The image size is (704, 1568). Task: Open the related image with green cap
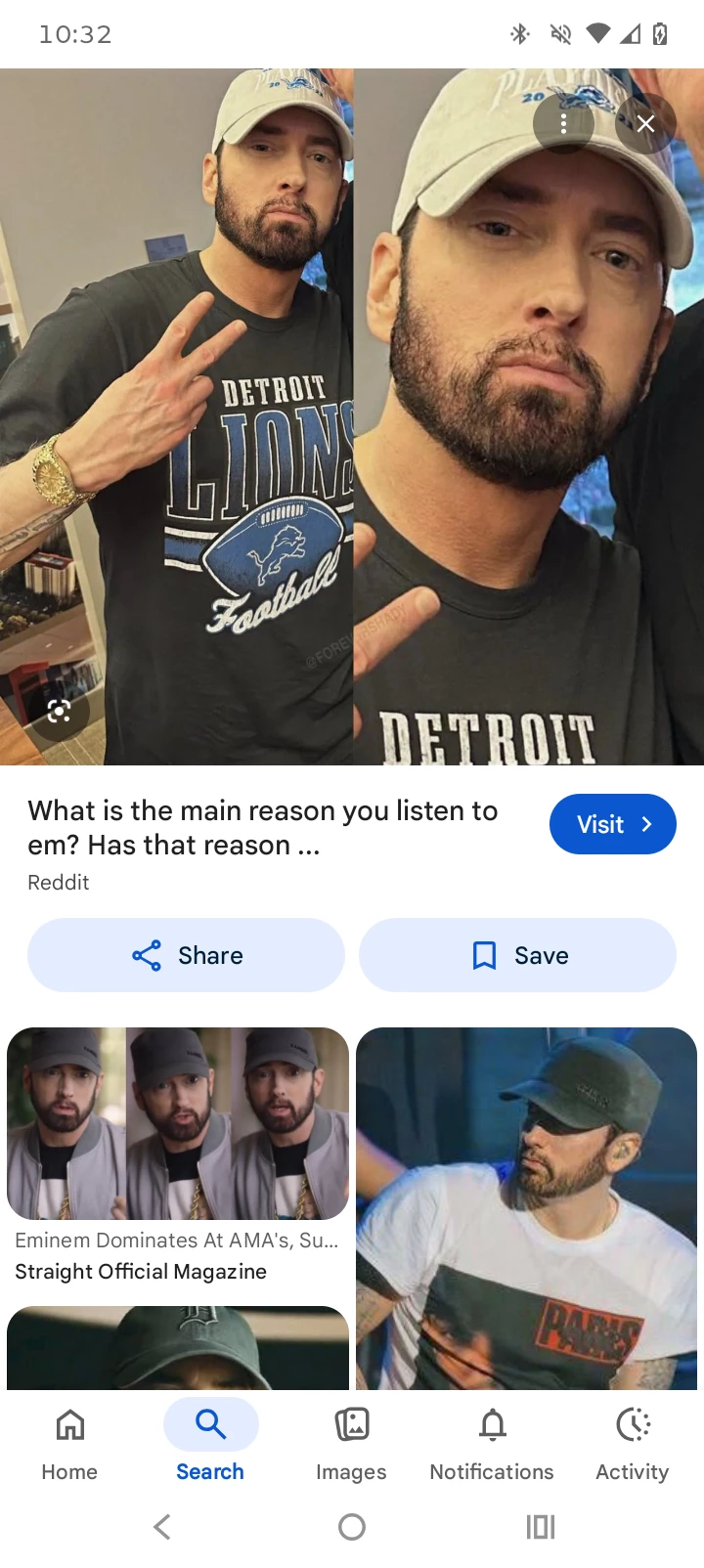178,1347
